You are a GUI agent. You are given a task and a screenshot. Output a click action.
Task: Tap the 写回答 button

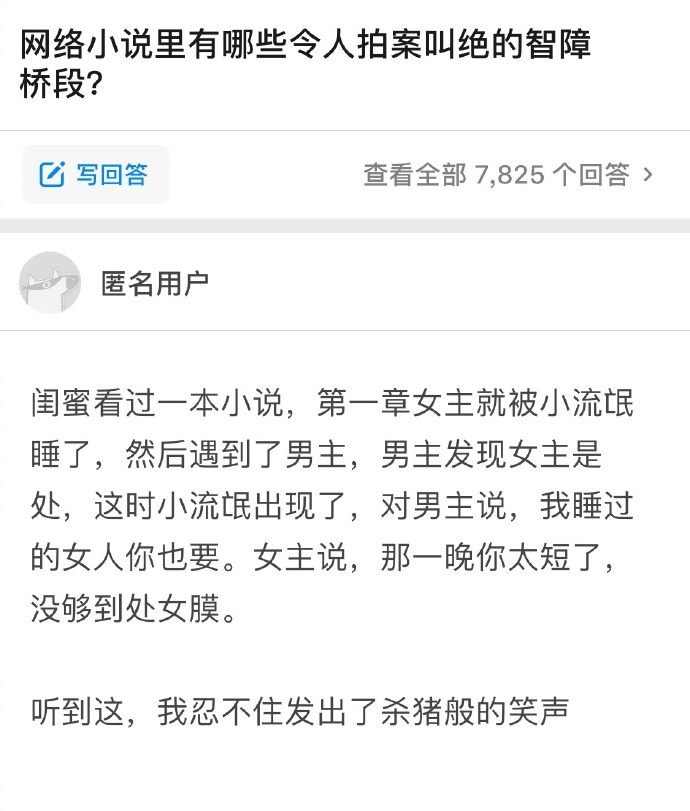click(x=96, y=175)
